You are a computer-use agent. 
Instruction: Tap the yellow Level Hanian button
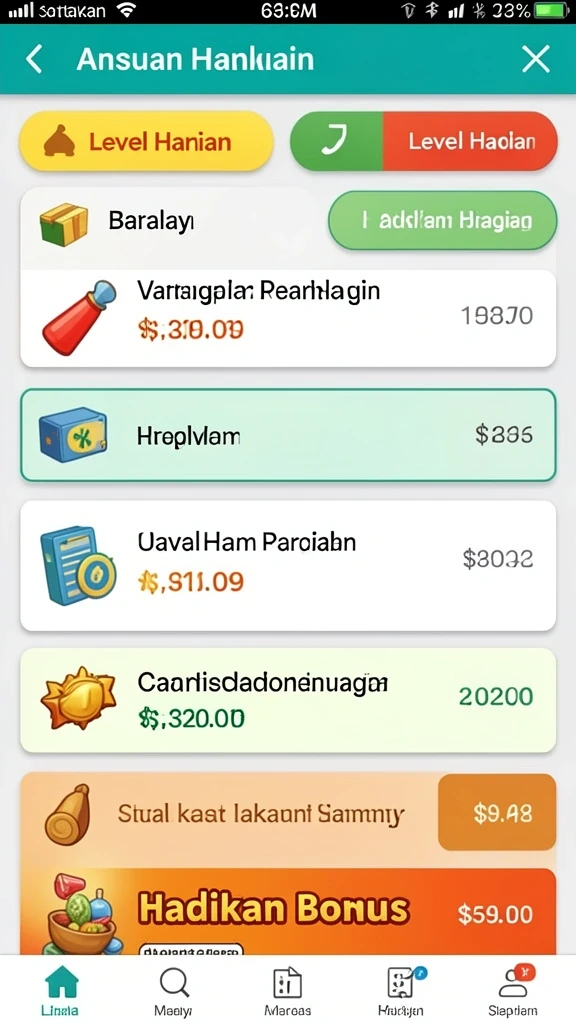146,142
